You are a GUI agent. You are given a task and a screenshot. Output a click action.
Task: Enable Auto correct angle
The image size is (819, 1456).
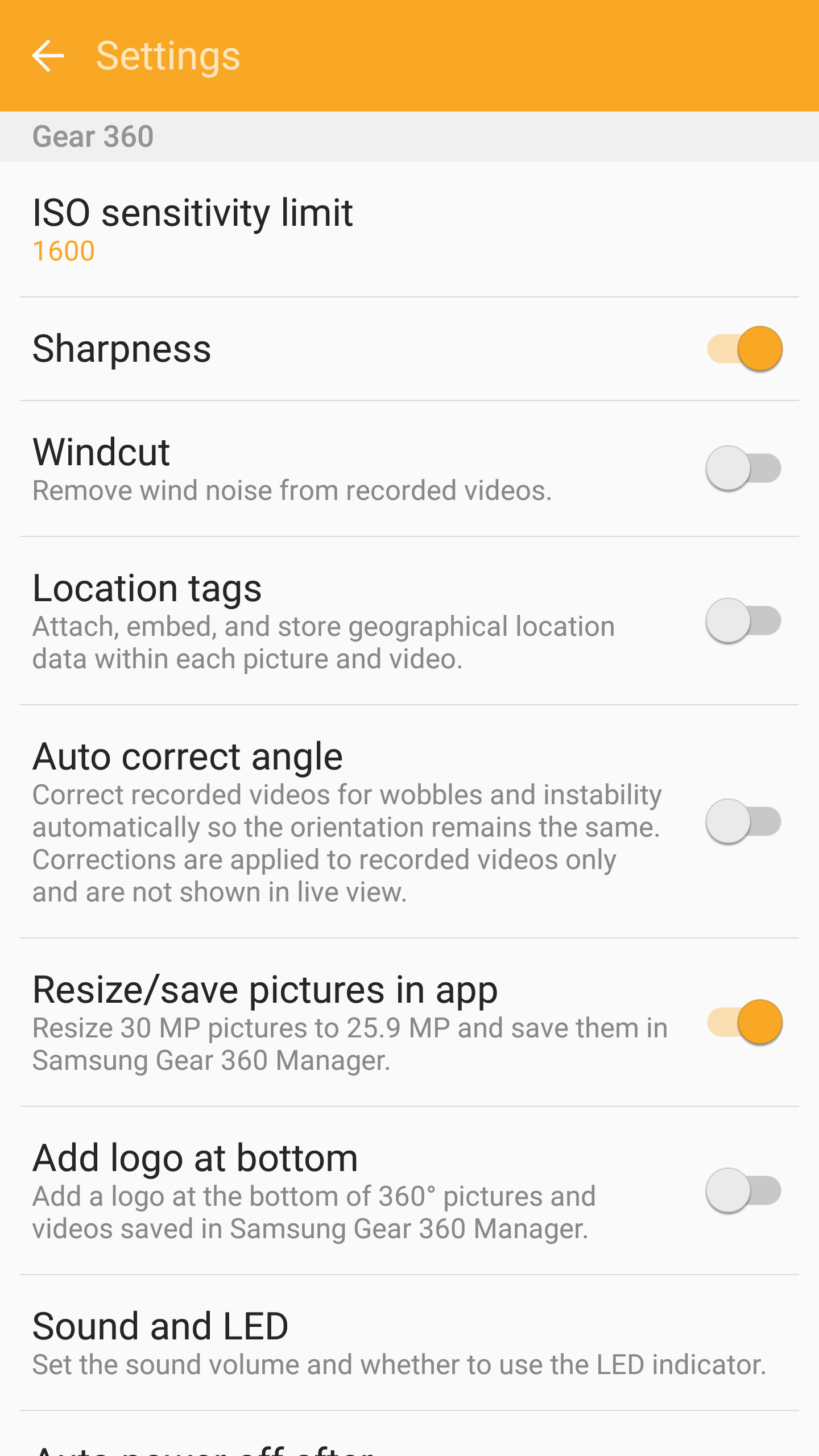(744, 821)
